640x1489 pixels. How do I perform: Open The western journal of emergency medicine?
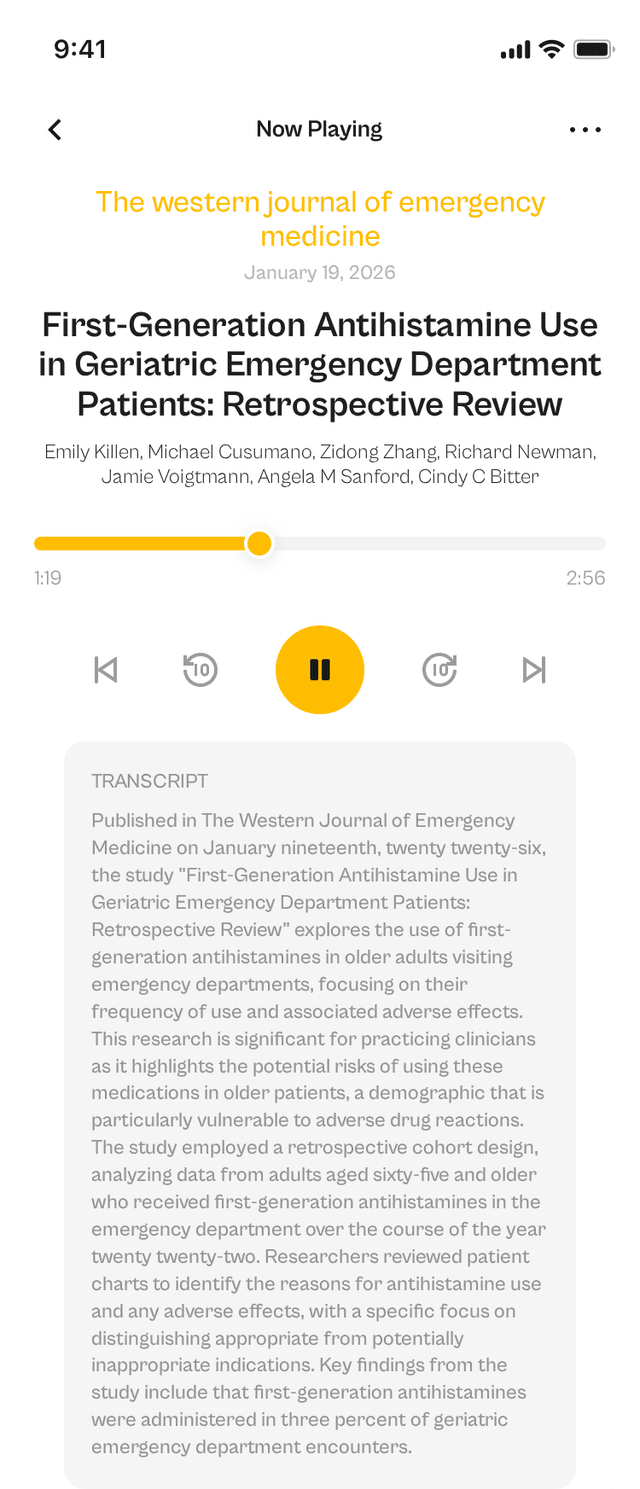coord(320,218)
